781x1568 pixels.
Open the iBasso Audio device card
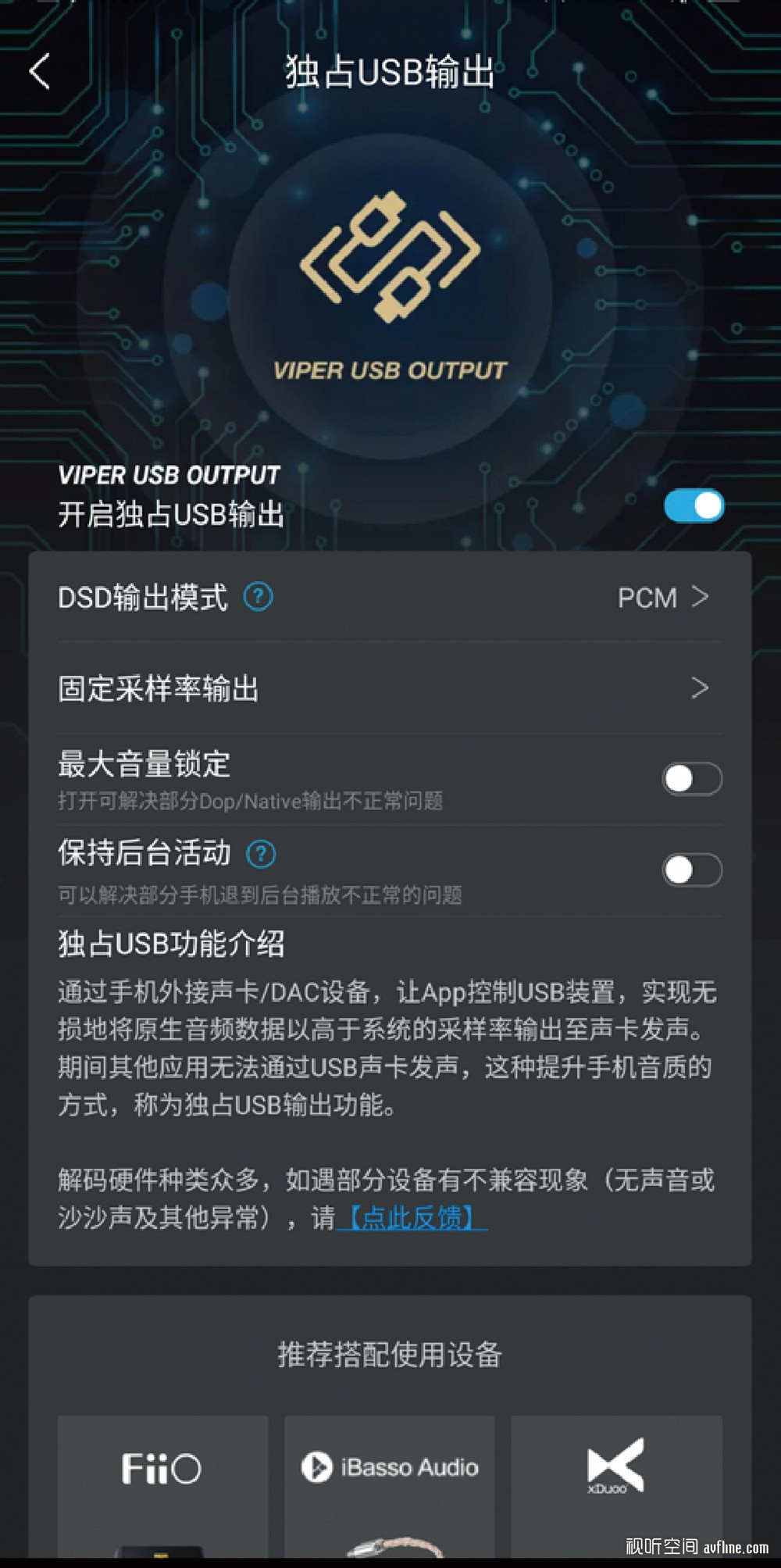point(390,1484)
